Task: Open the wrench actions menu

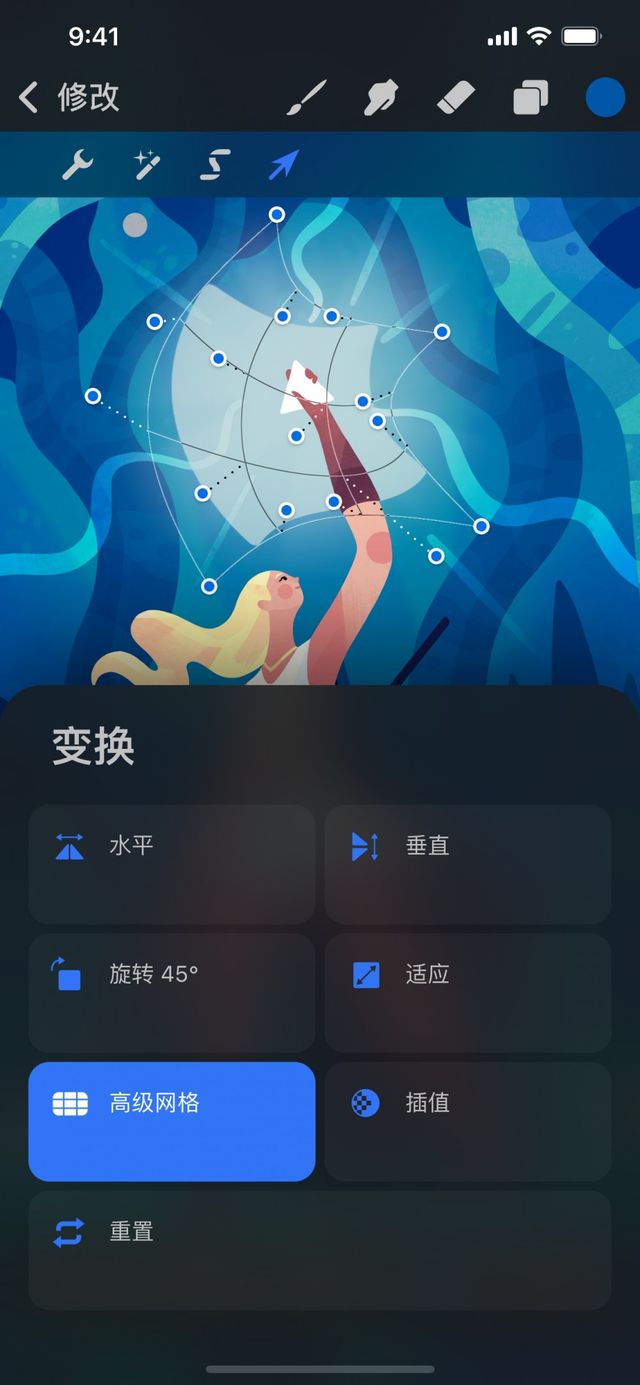Action: coord(77,165)
